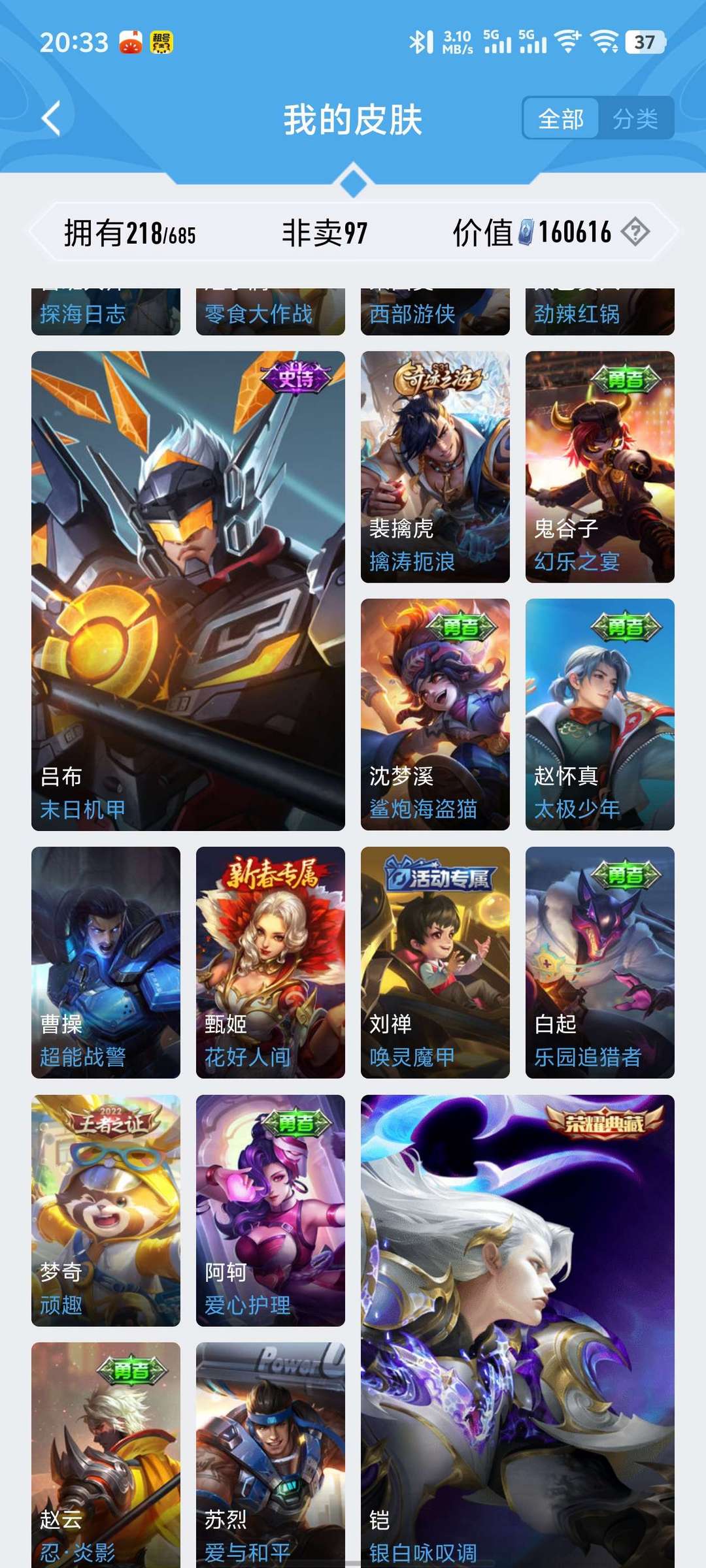Viewport: 706px width, 1568px height.
Task: Open 铠 银白咏叹调 skin card
Action: [518, 1331]
